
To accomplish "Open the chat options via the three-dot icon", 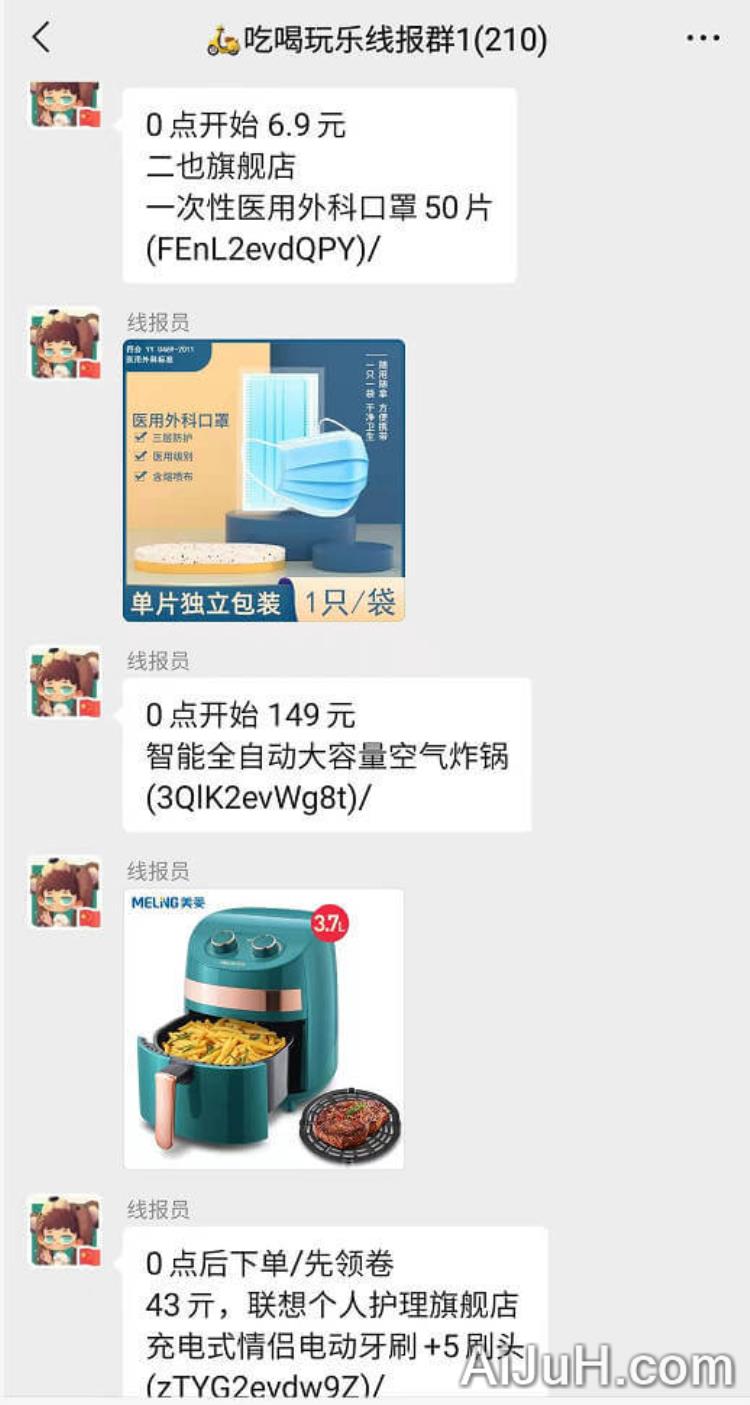I will coord(705,38).
